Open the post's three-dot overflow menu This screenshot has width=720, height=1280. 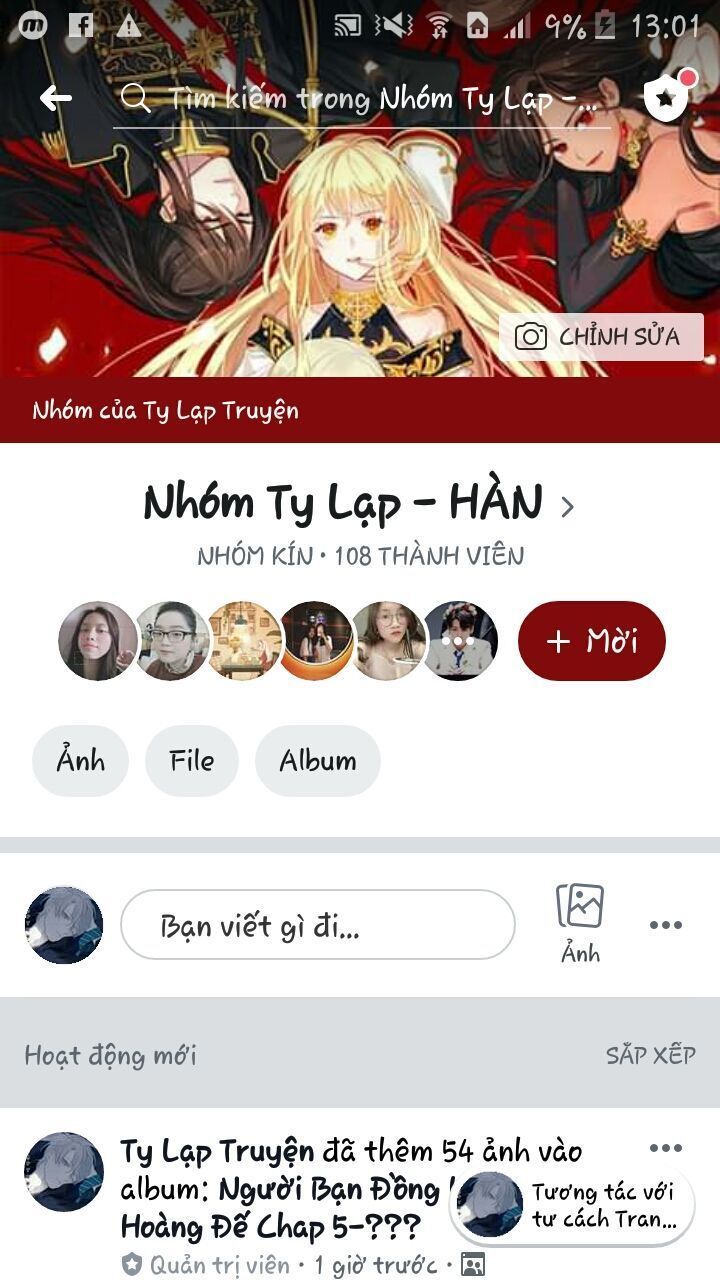[666, 1148]
